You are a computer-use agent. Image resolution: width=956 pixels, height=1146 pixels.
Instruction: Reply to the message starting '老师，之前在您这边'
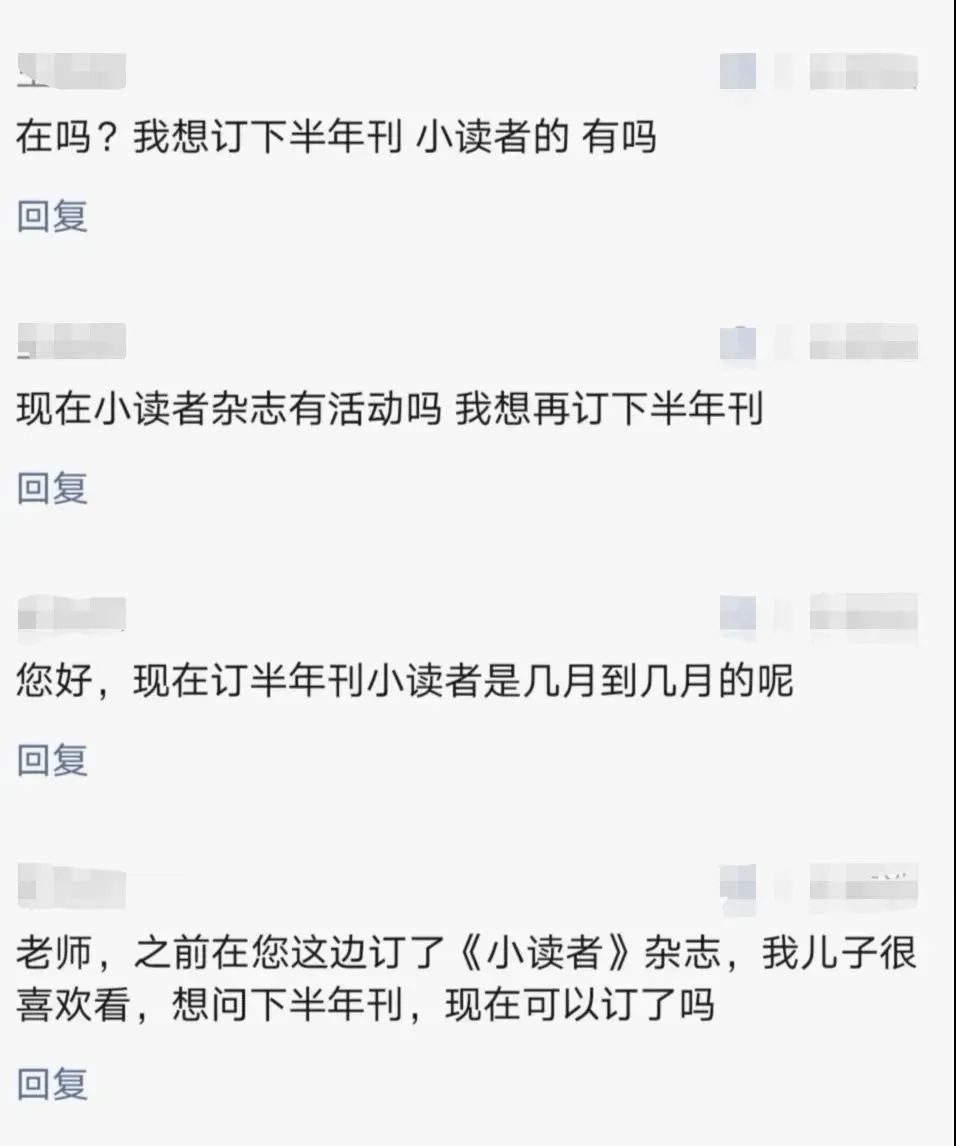53,1084
